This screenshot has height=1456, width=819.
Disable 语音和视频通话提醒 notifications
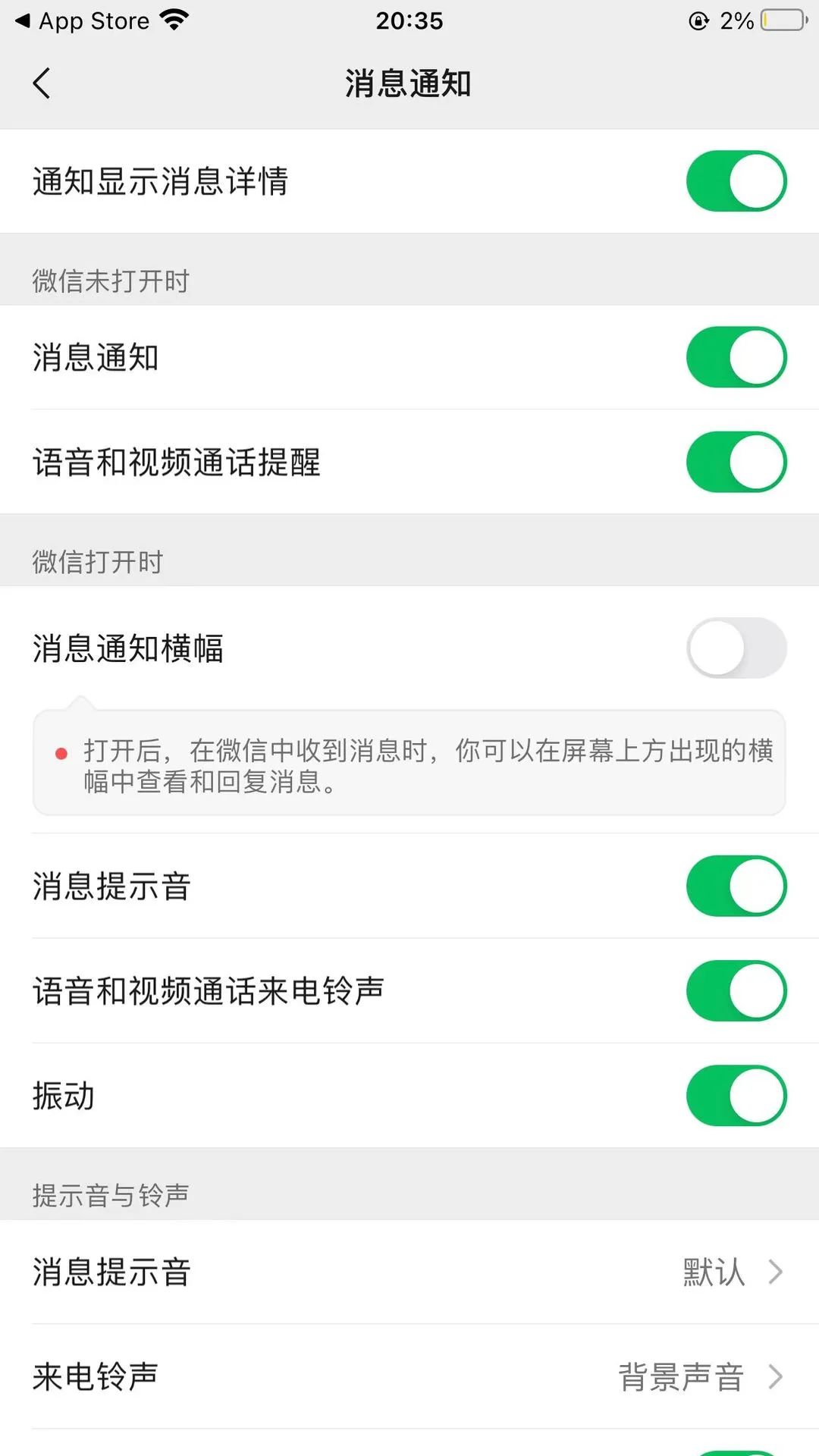point(736,460)
